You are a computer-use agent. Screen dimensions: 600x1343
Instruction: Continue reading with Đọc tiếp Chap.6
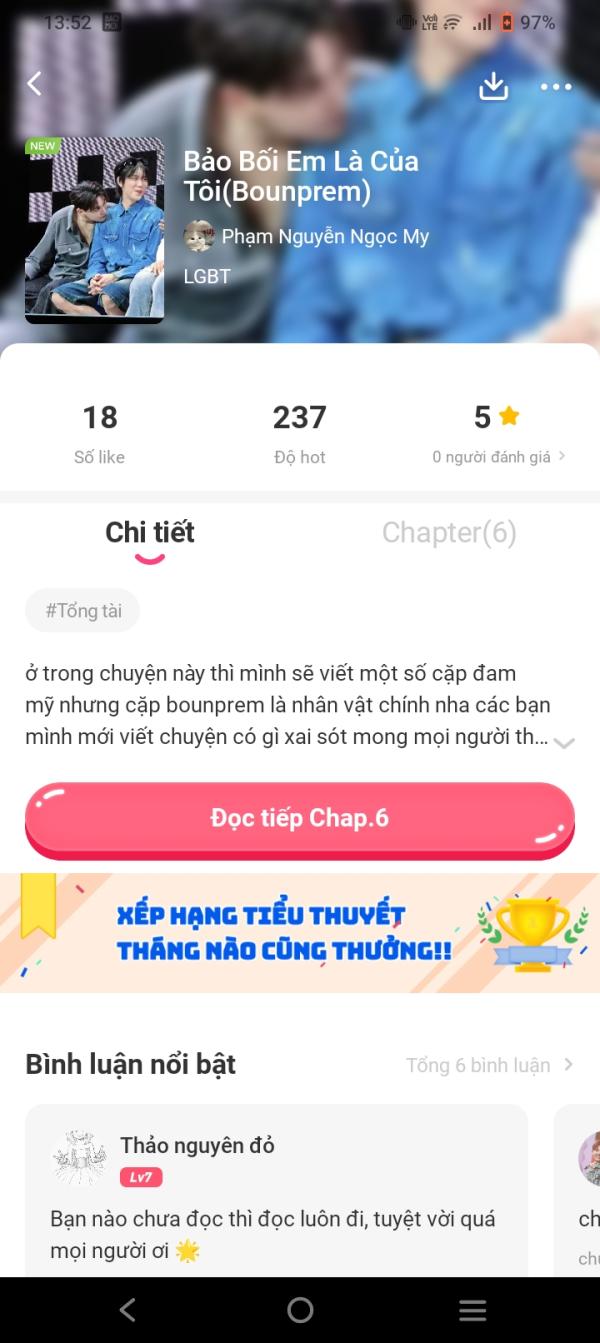pos(299,819)
